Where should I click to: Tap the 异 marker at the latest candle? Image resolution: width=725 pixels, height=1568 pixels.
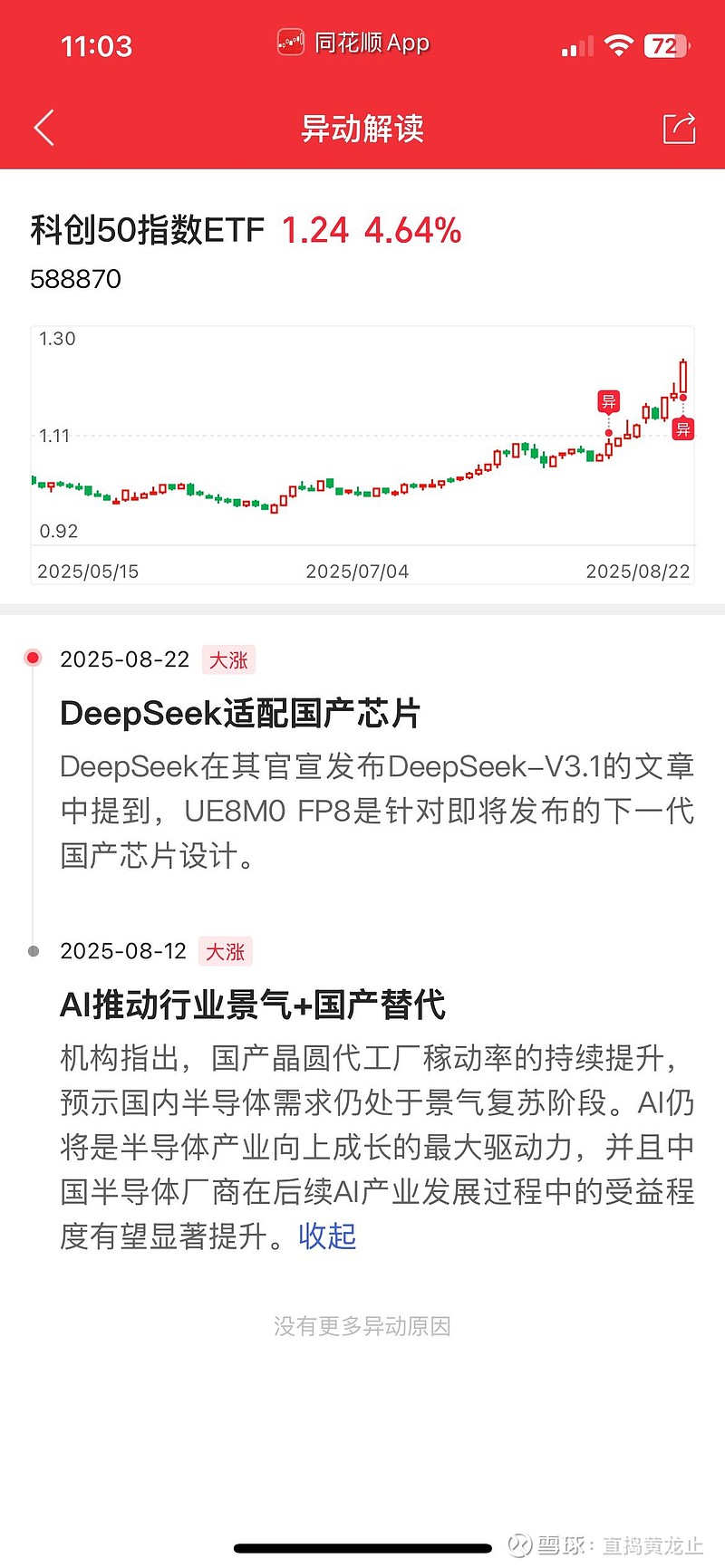click(x=683, y=428)
